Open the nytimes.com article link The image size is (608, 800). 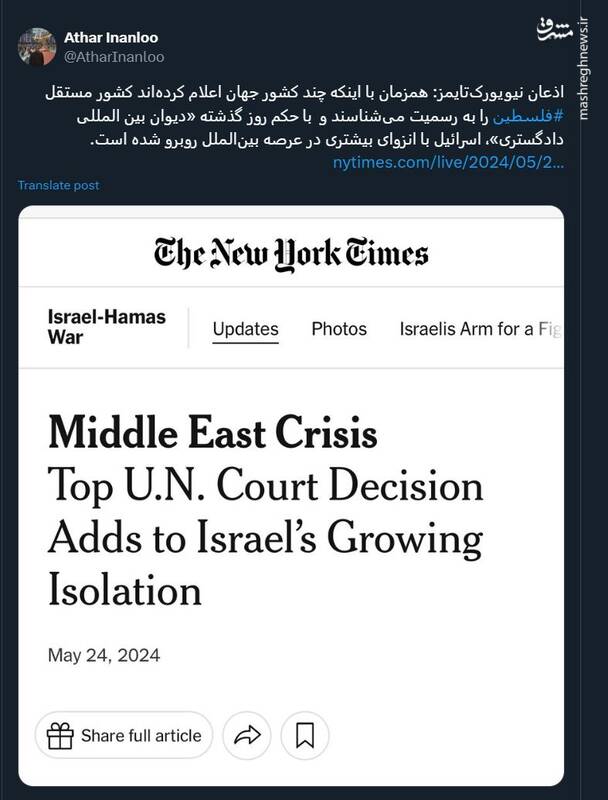pos(448,160)
